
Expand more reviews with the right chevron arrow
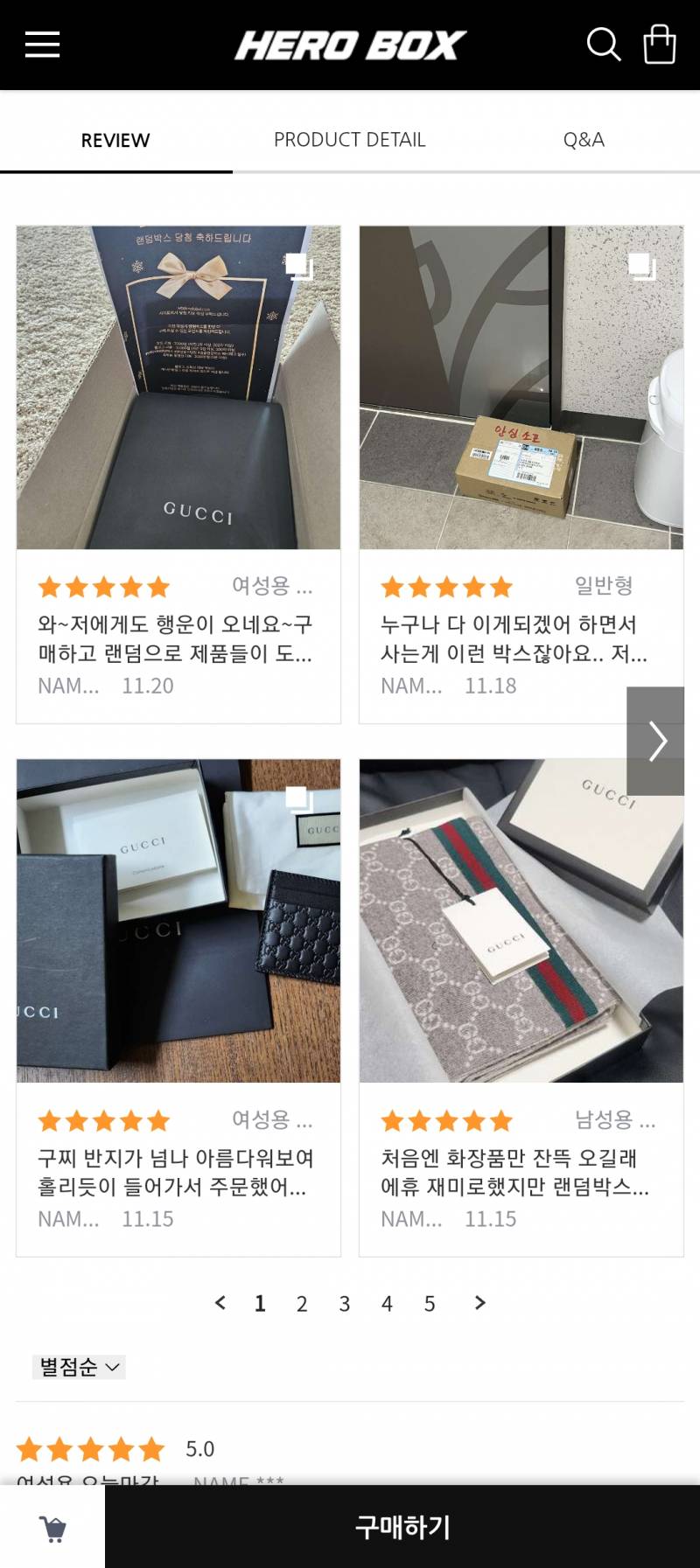[x=657, y=741]
